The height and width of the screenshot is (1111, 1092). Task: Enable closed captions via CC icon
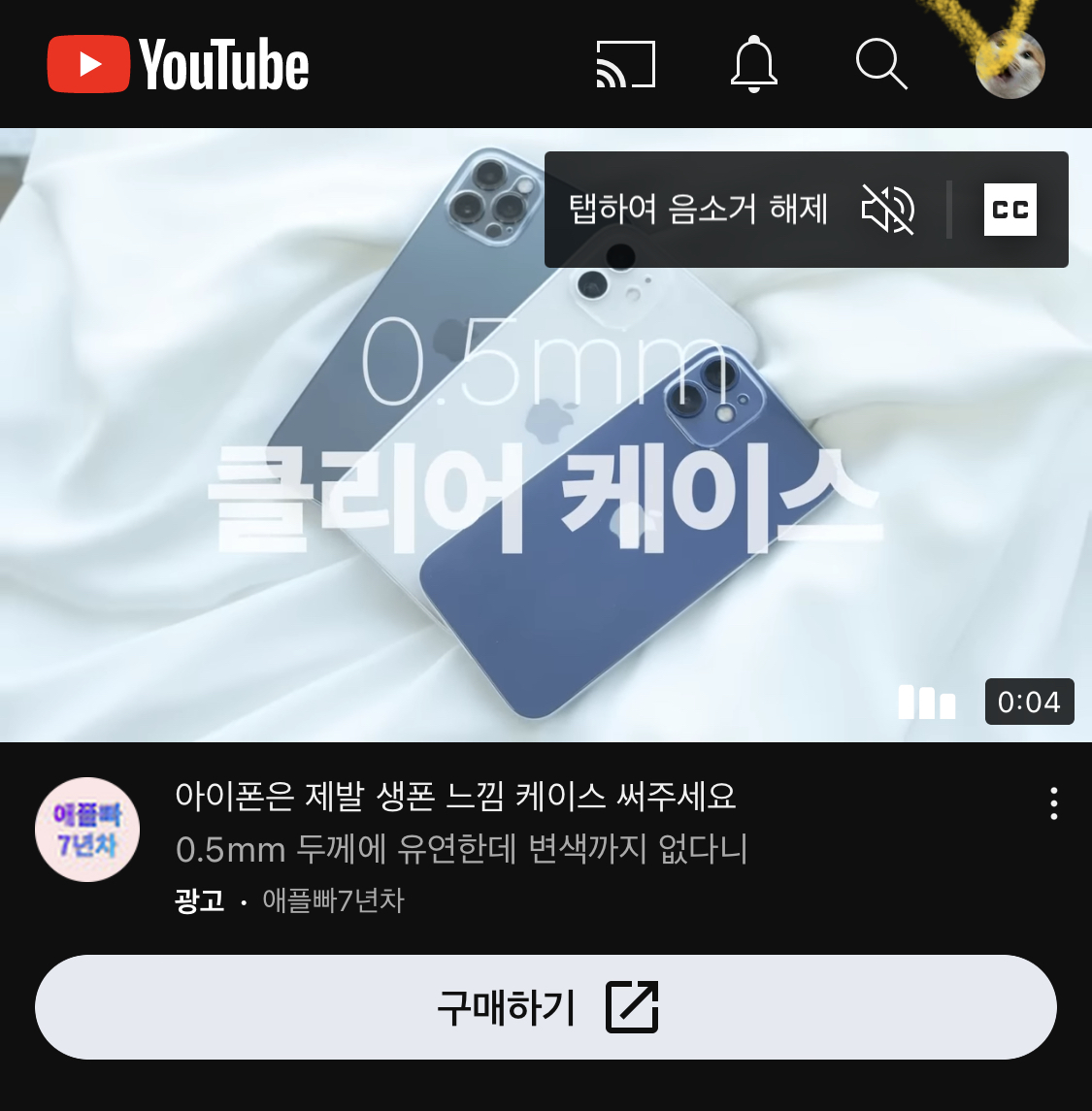click(x=1009, y=209)
